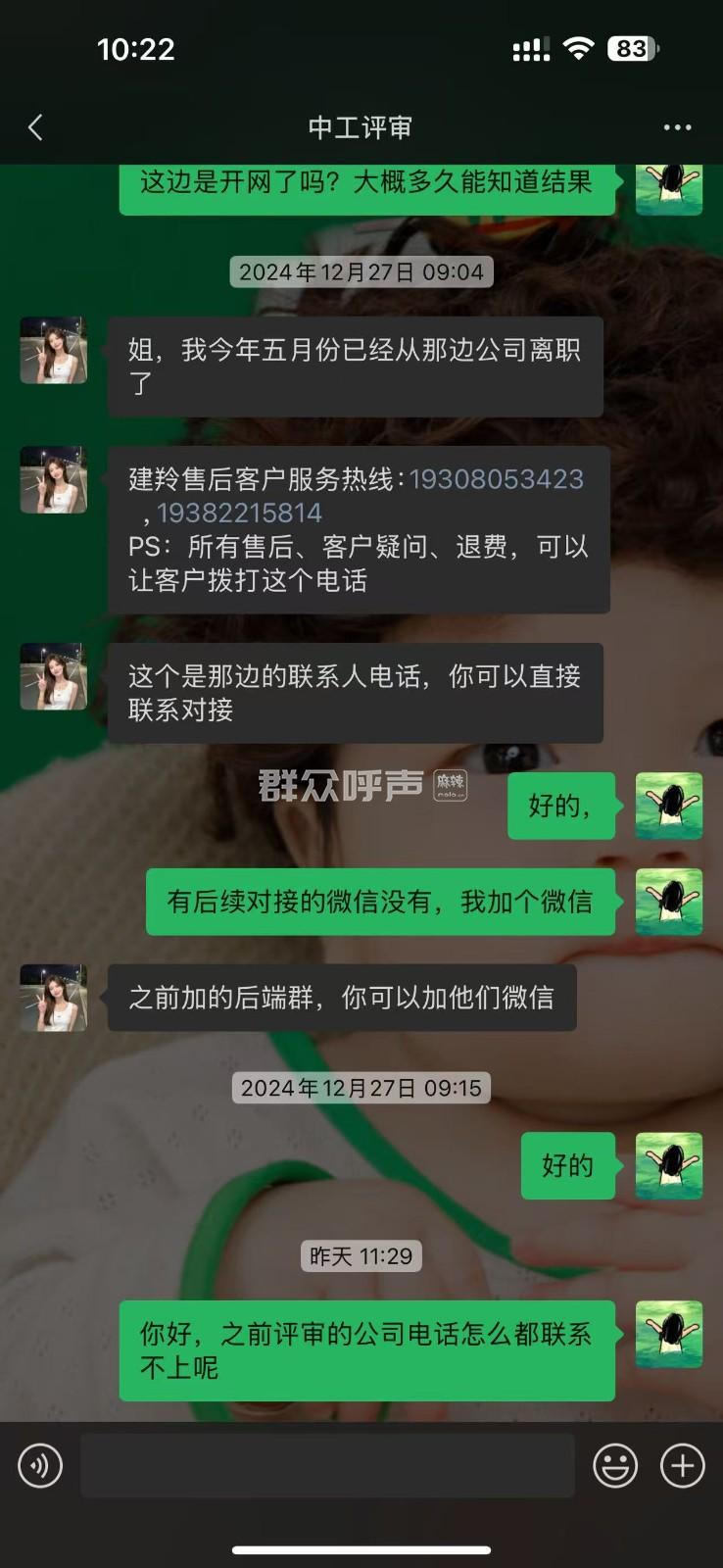Tap phone number 19308053423

496,479
